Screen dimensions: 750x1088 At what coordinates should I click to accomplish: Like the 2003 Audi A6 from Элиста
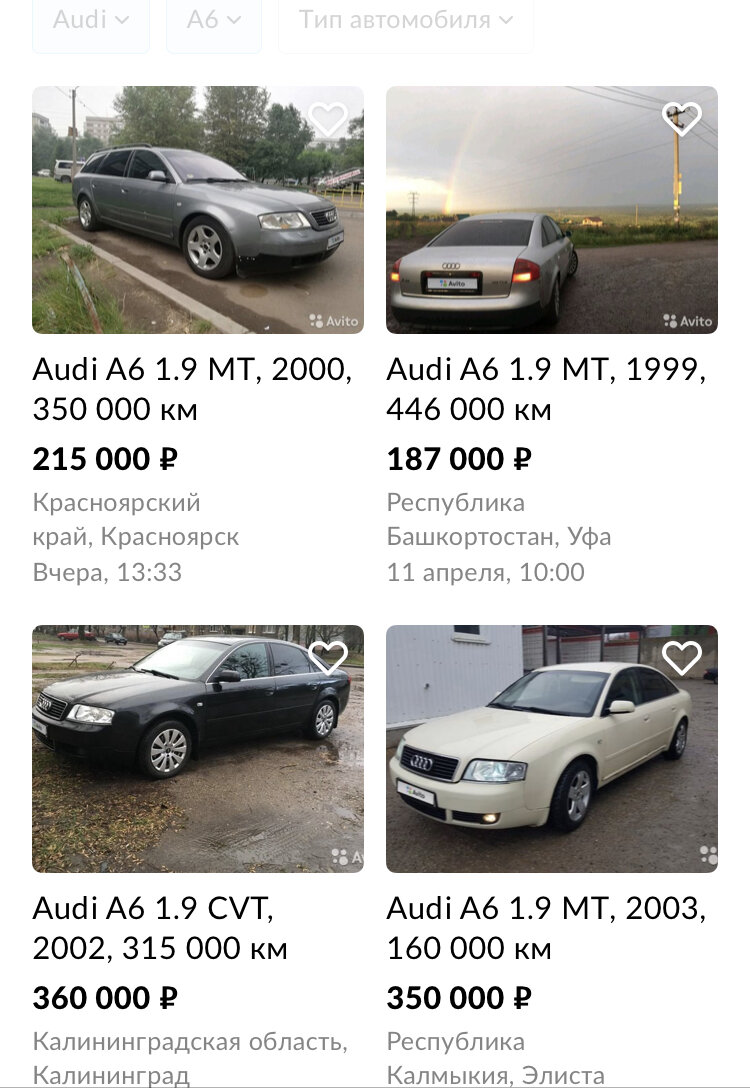point(682,657)
